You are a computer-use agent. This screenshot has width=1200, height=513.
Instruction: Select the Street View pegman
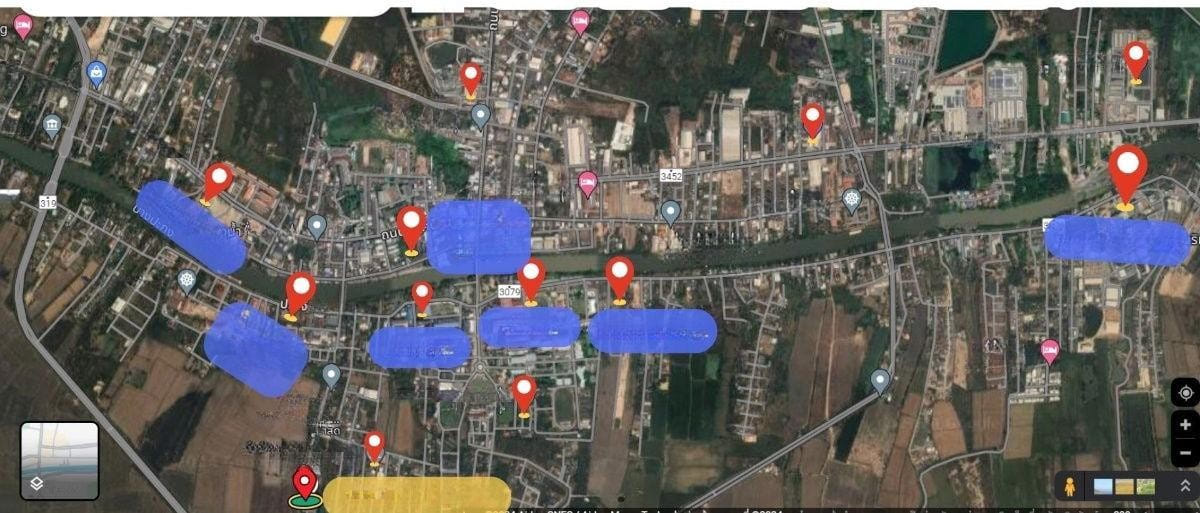click(1070, 487)
